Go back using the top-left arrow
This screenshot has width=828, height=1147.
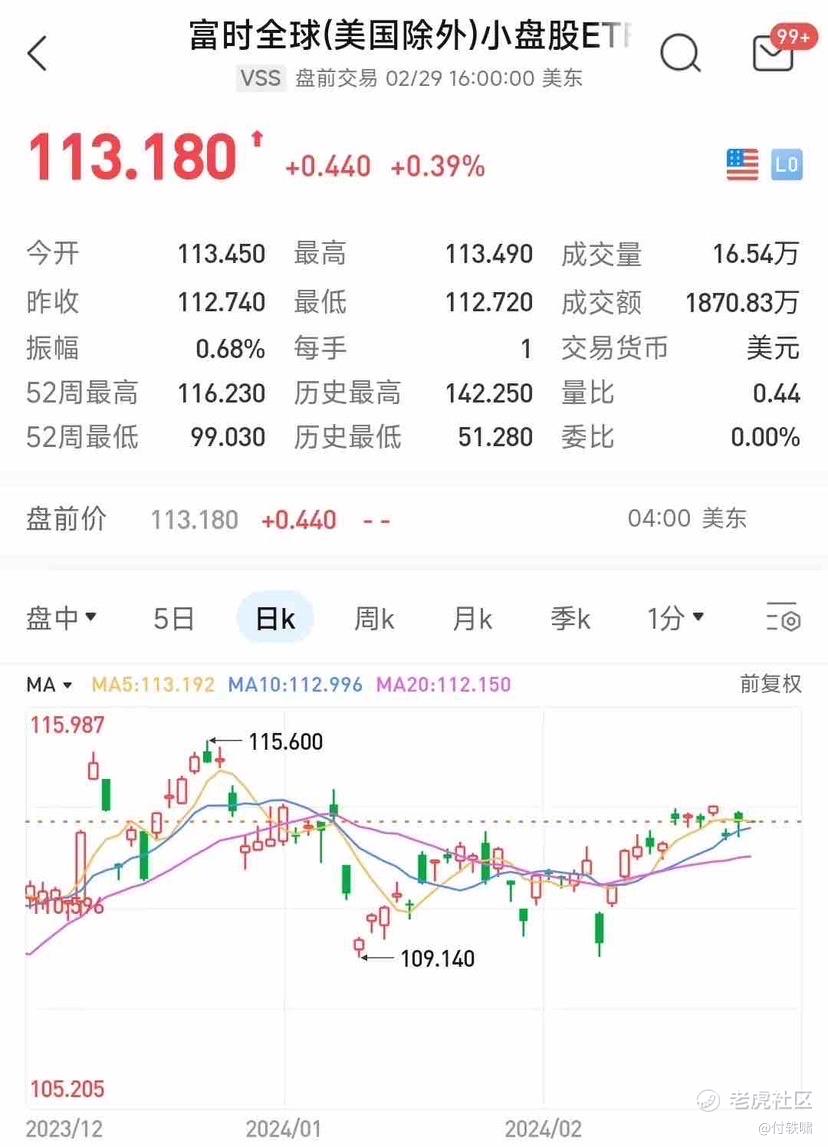(37, 53)
